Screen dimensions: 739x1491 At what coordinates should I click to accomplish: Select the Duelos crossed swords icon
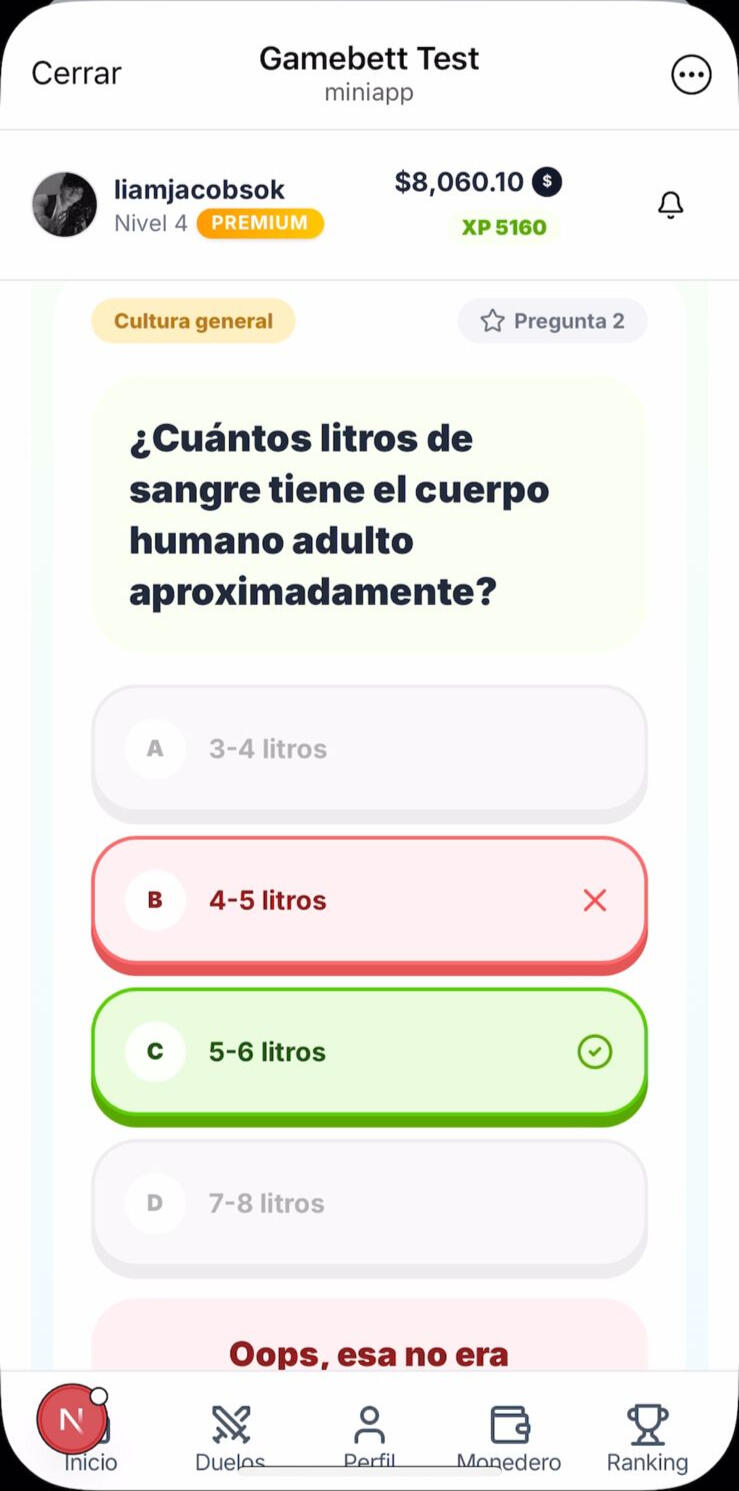[x=229, y=1421]
